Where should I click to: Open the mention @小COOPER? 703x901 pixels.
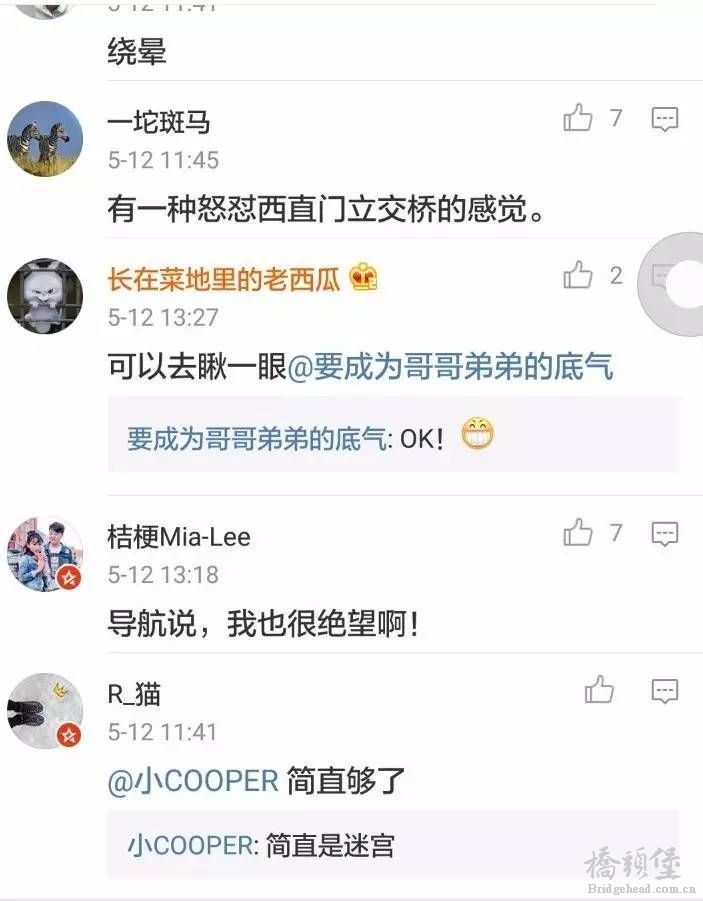tap(193, 781)
